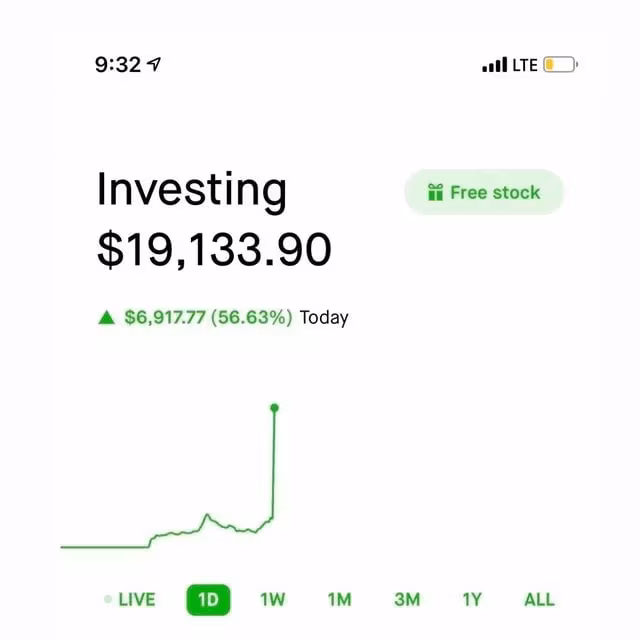Switch to the 1W range
This screenshot has height=640, width=640.
click(x=272, y=599)
